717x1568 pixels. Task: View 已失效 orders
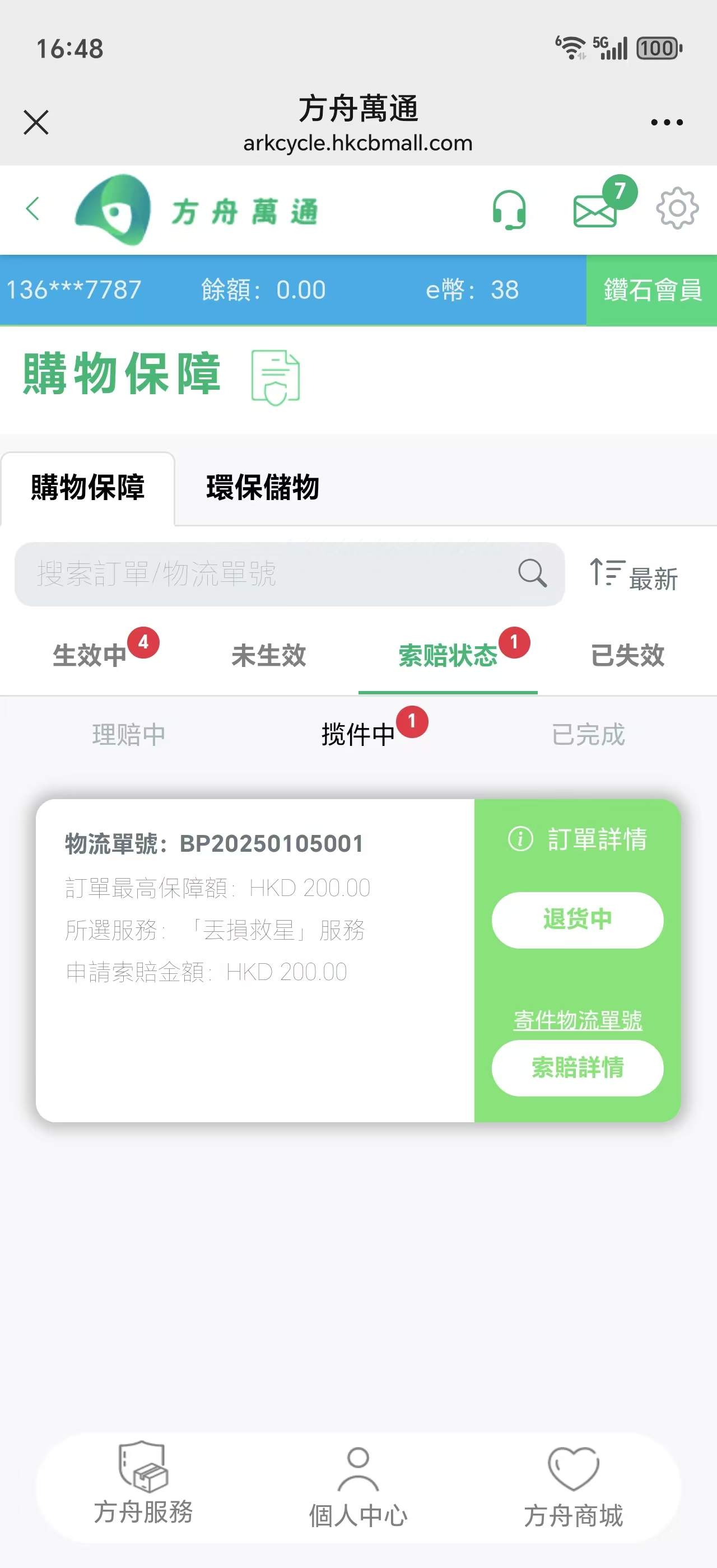click(627, 656)
